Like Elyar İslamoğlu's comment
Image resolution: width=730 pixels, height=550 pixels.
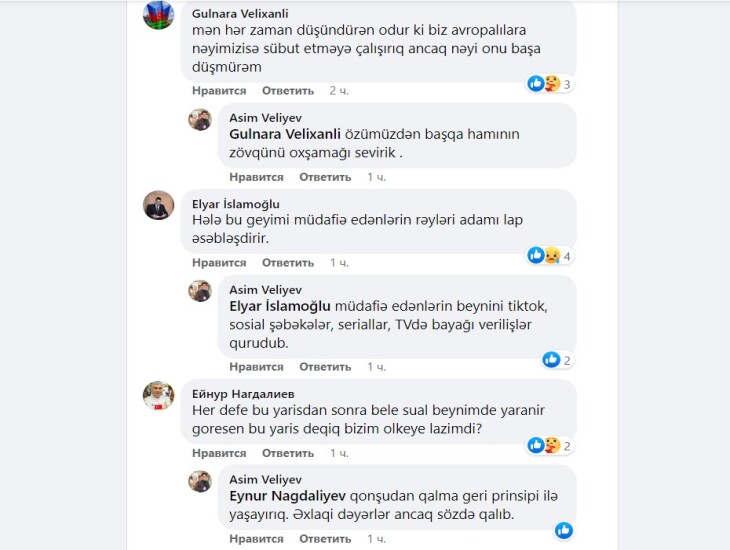[x=219, y=263]
